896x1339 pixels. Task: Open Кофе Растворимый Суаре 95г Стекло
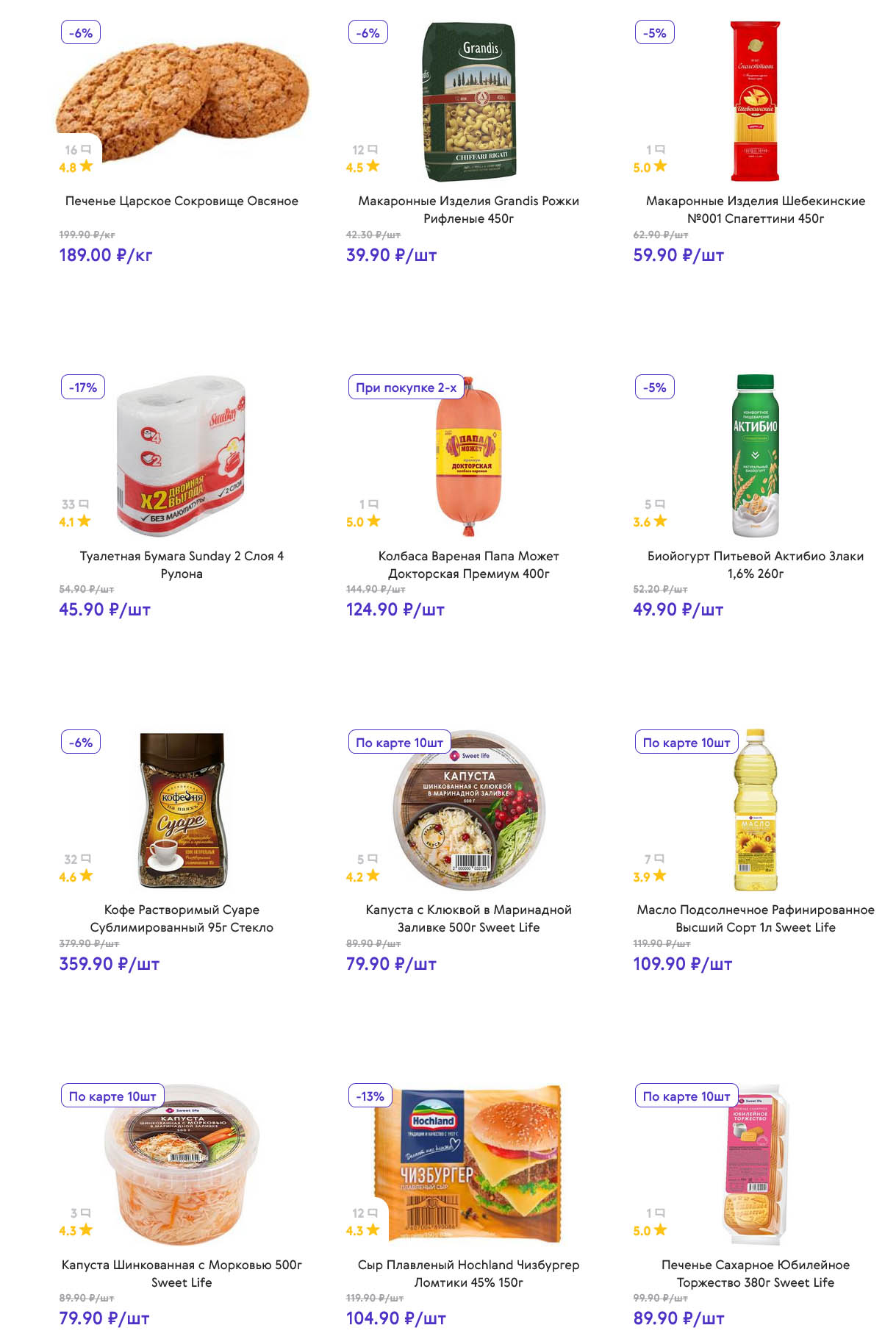pyautogui.click(x=182, y=918)
